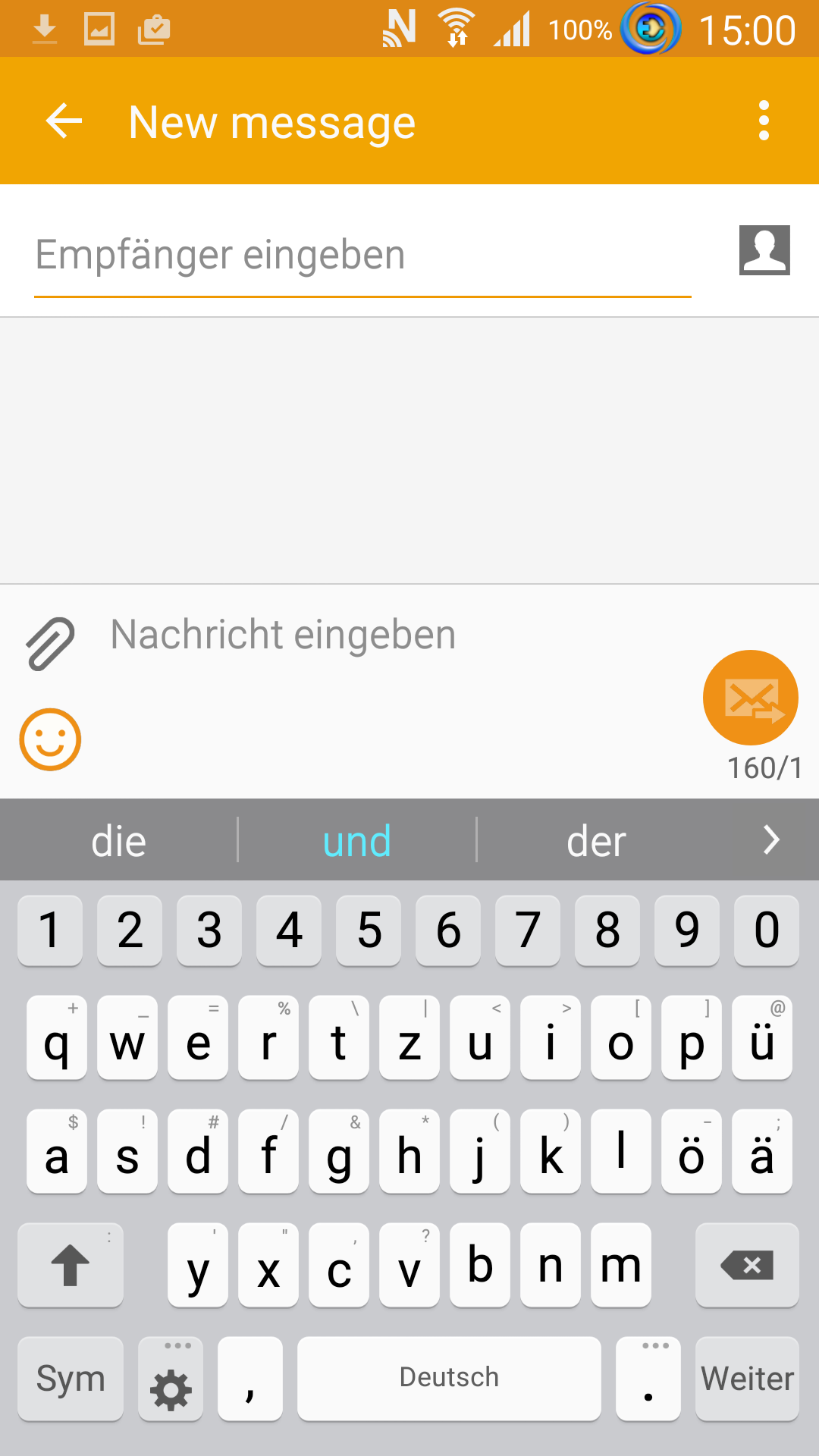
Task: Tap the Weiter key on the keyboard
Action: tap(747, 1378)
